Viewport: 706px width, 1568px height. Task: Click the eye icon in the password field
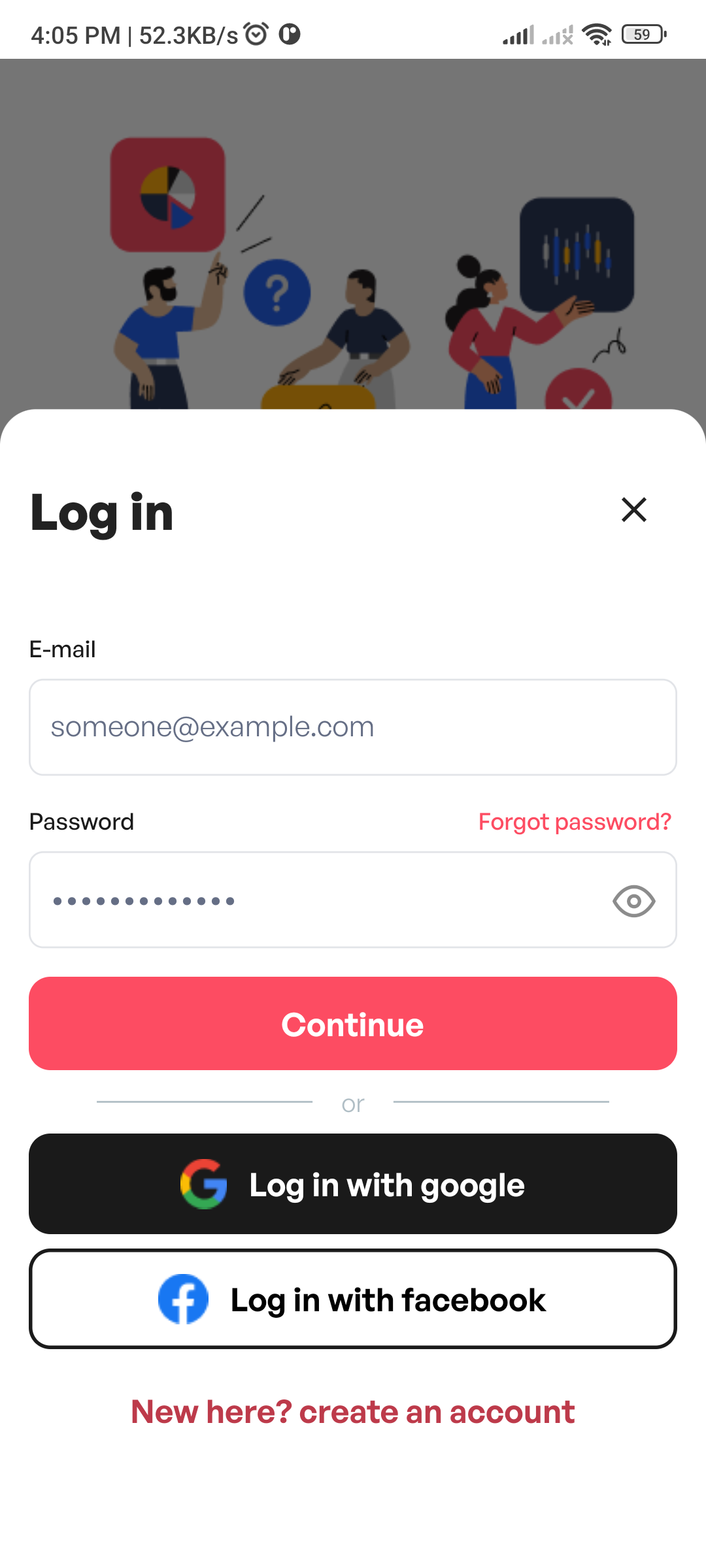click(633, 900)
